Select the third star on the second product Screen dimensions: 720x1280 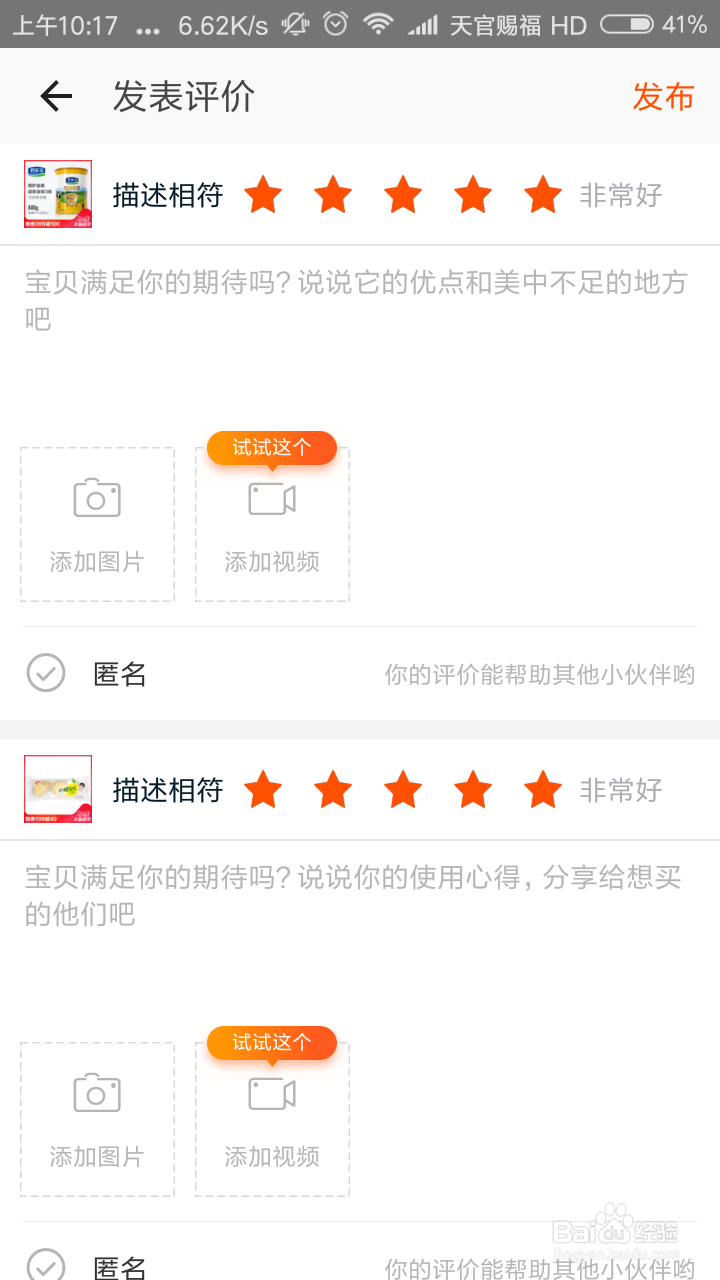403,789
